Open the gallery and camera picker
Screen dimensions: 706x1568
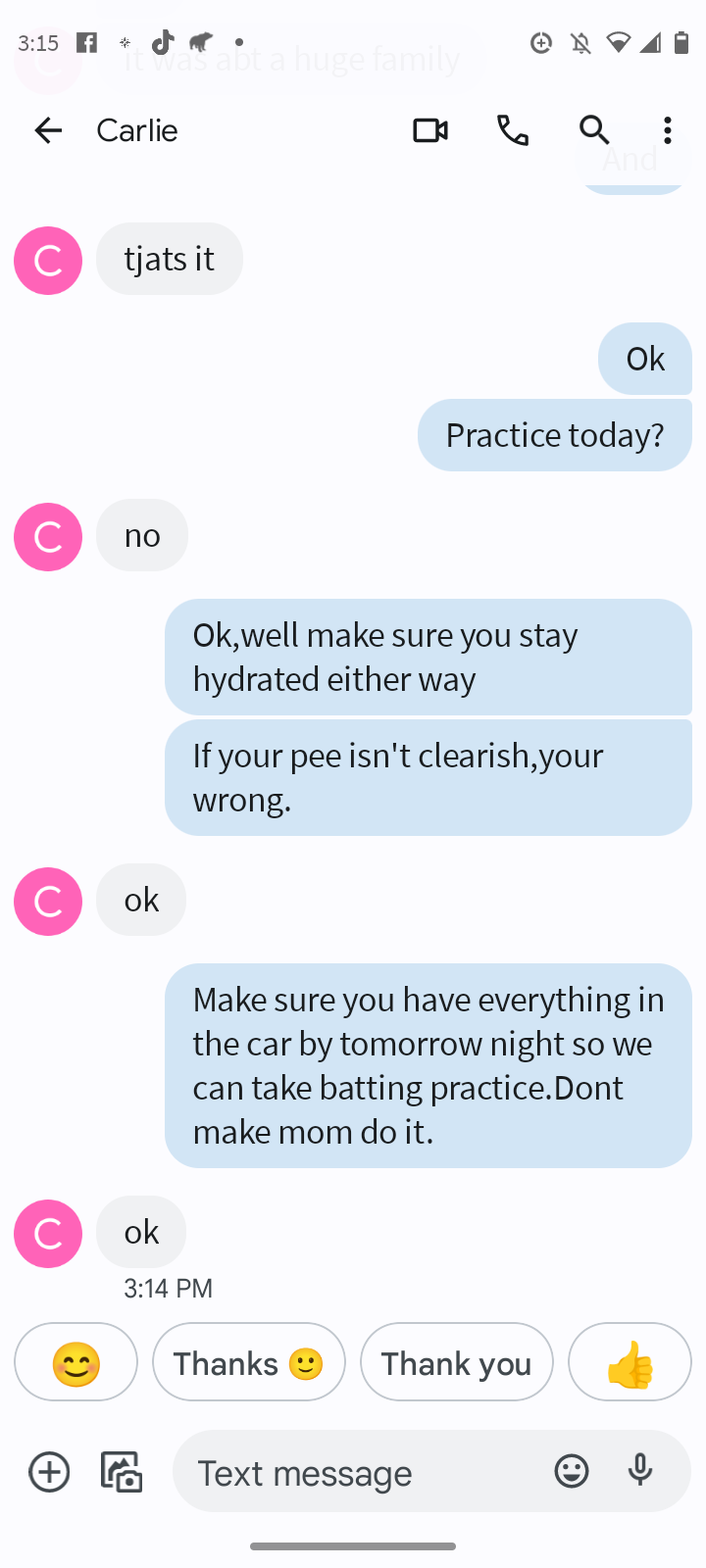coord(122,1472)
